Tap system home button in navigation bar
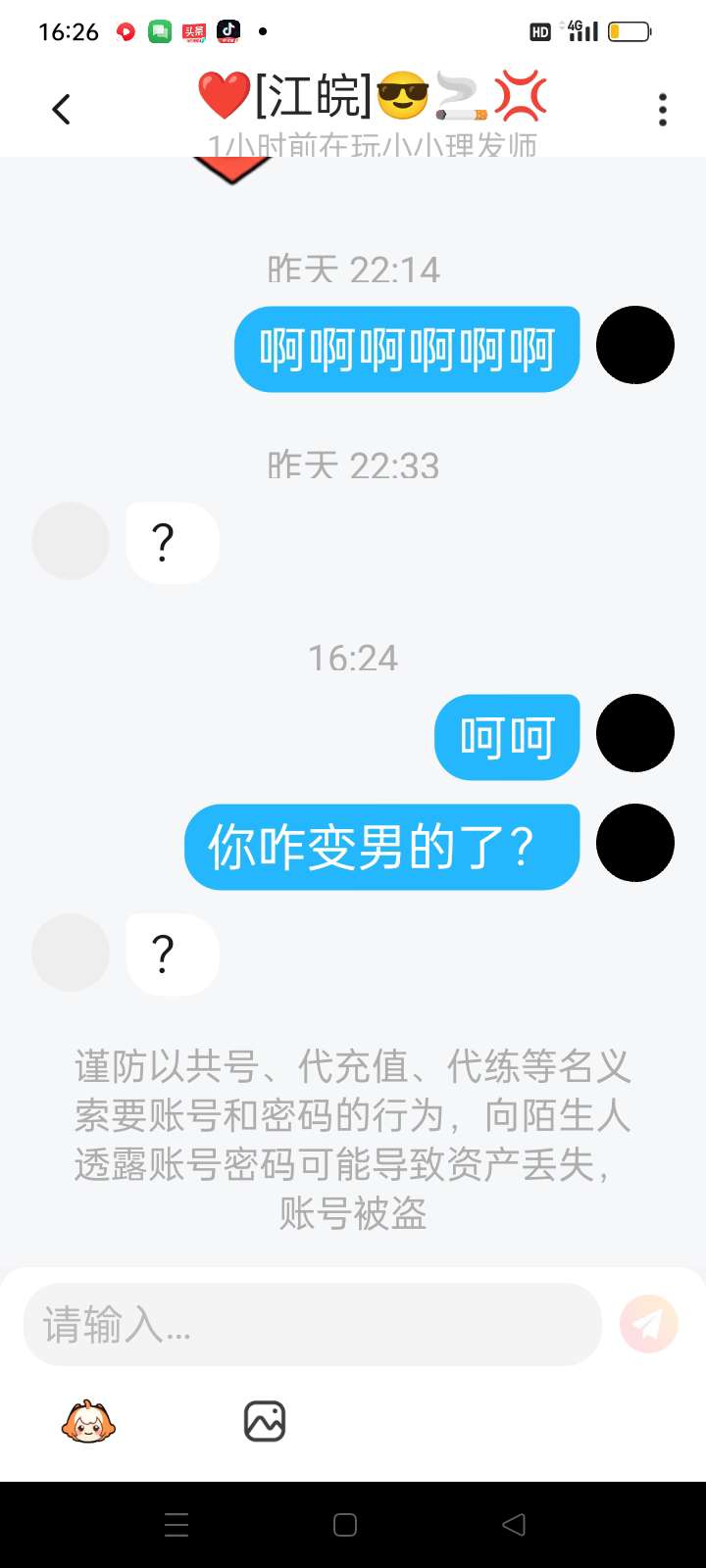This screenshot has width=706, height=1568. 345,1525
